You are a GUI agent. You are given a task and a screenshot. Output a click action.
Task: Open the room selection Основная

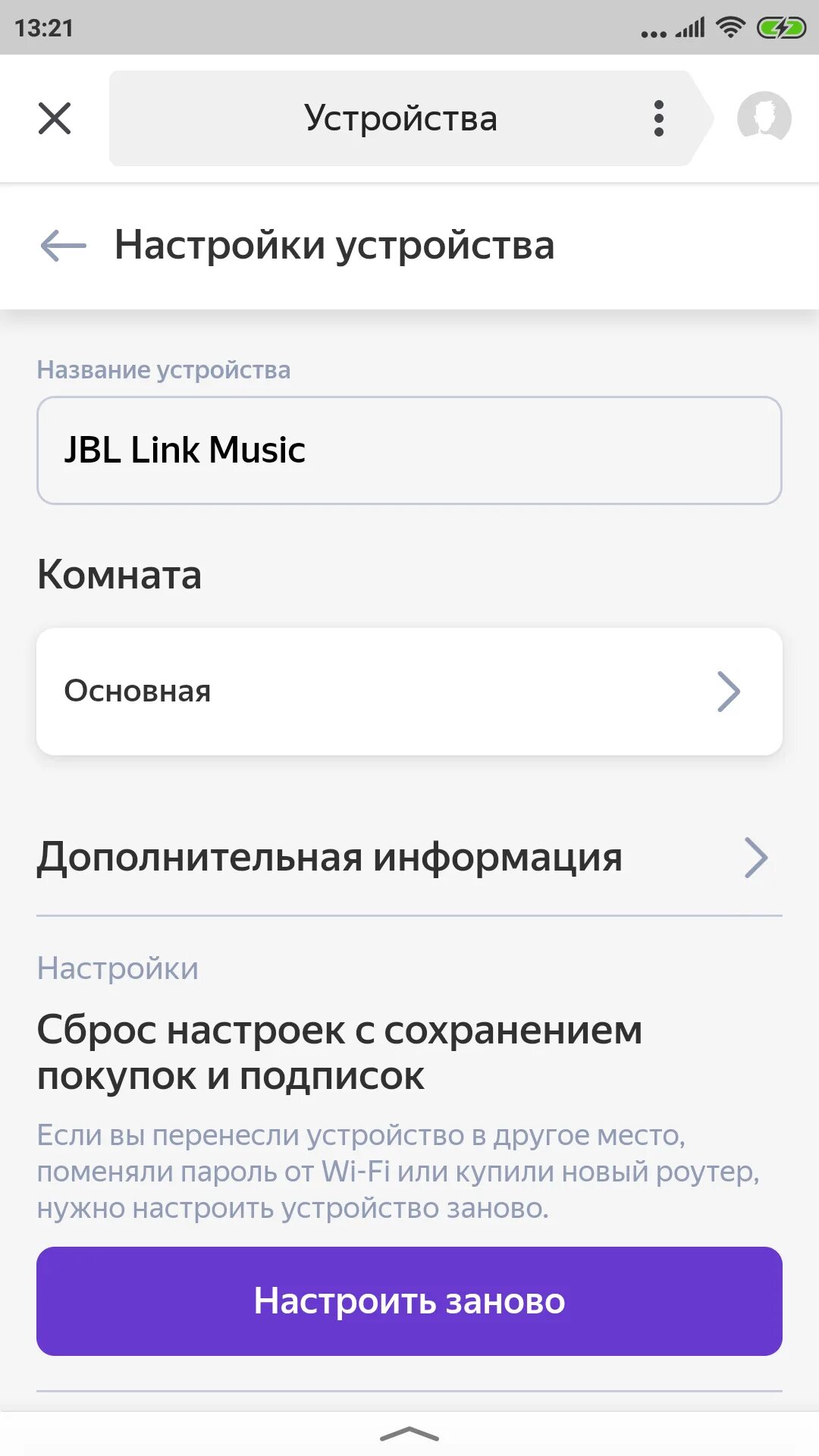(409, 691)
